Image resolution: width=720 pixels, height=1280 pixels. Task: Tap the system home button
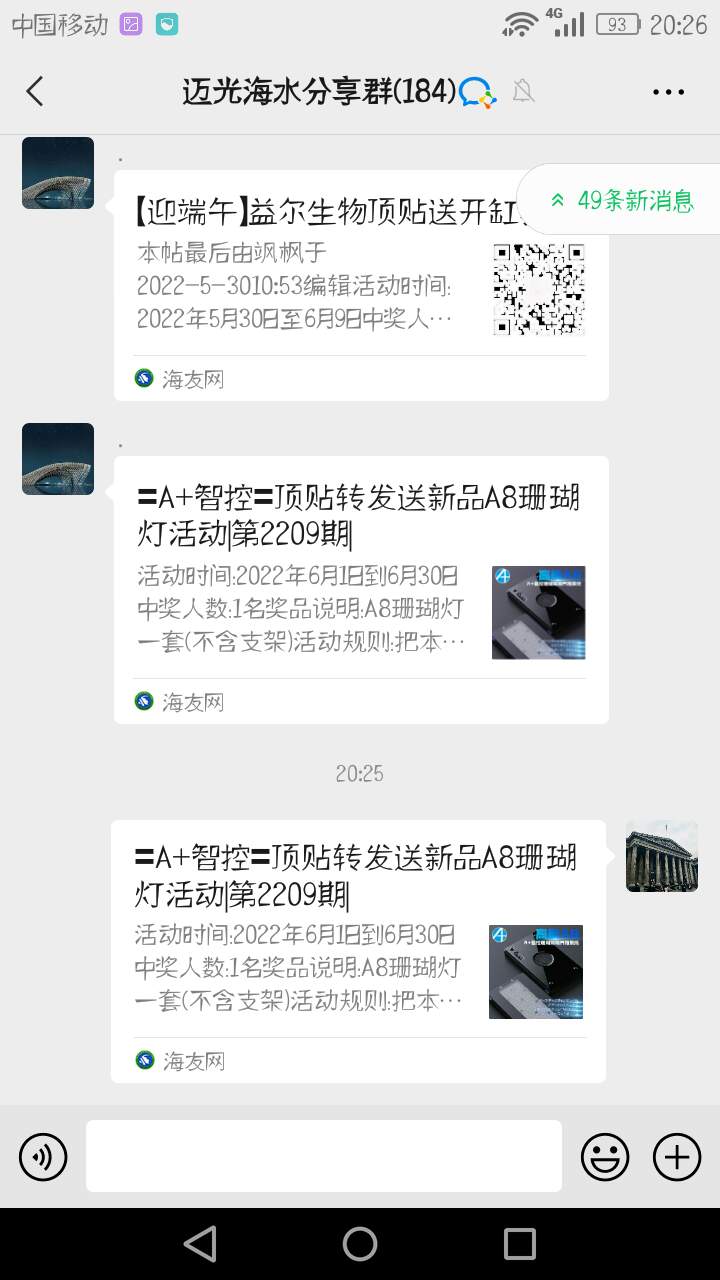360,1244
